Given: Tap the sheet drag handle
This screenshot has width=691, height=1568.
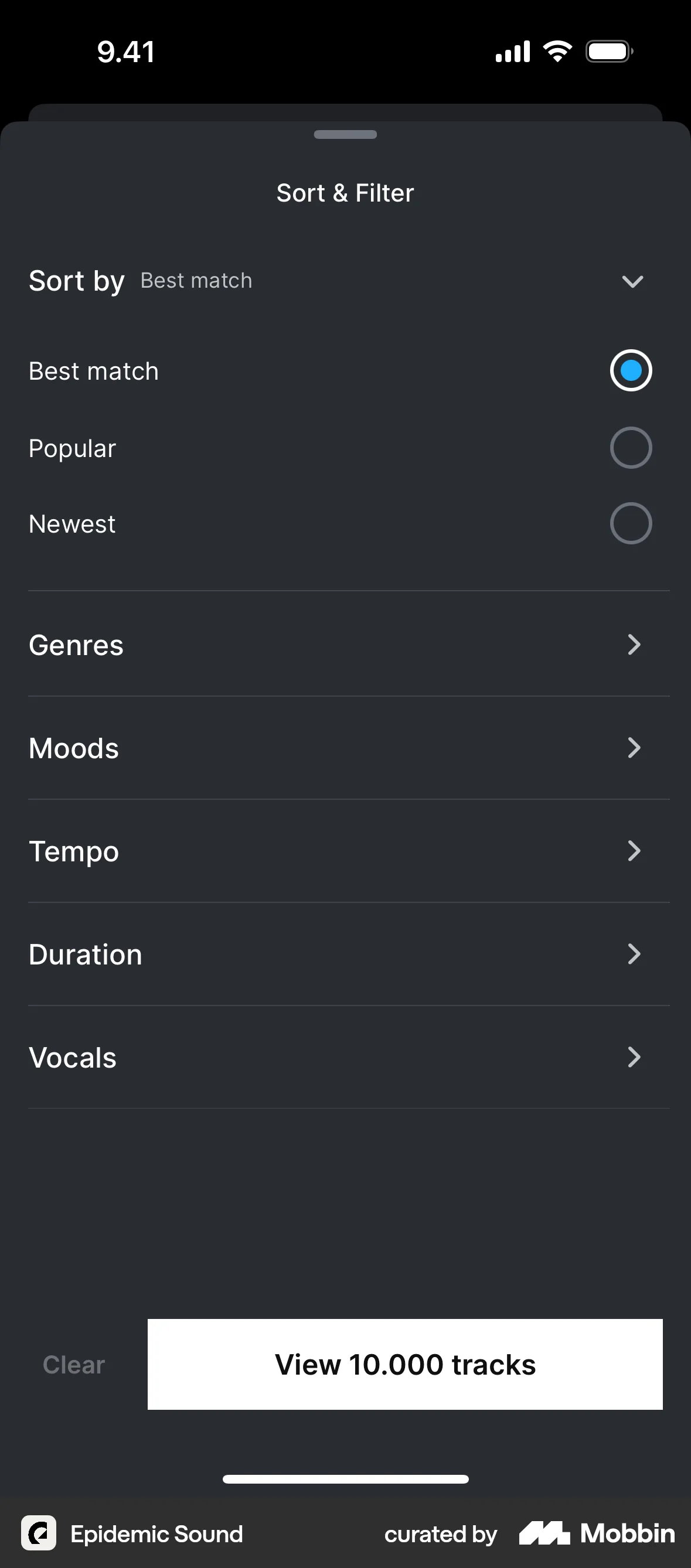Looking at the screenshot, I should click(x=345, y=134).
